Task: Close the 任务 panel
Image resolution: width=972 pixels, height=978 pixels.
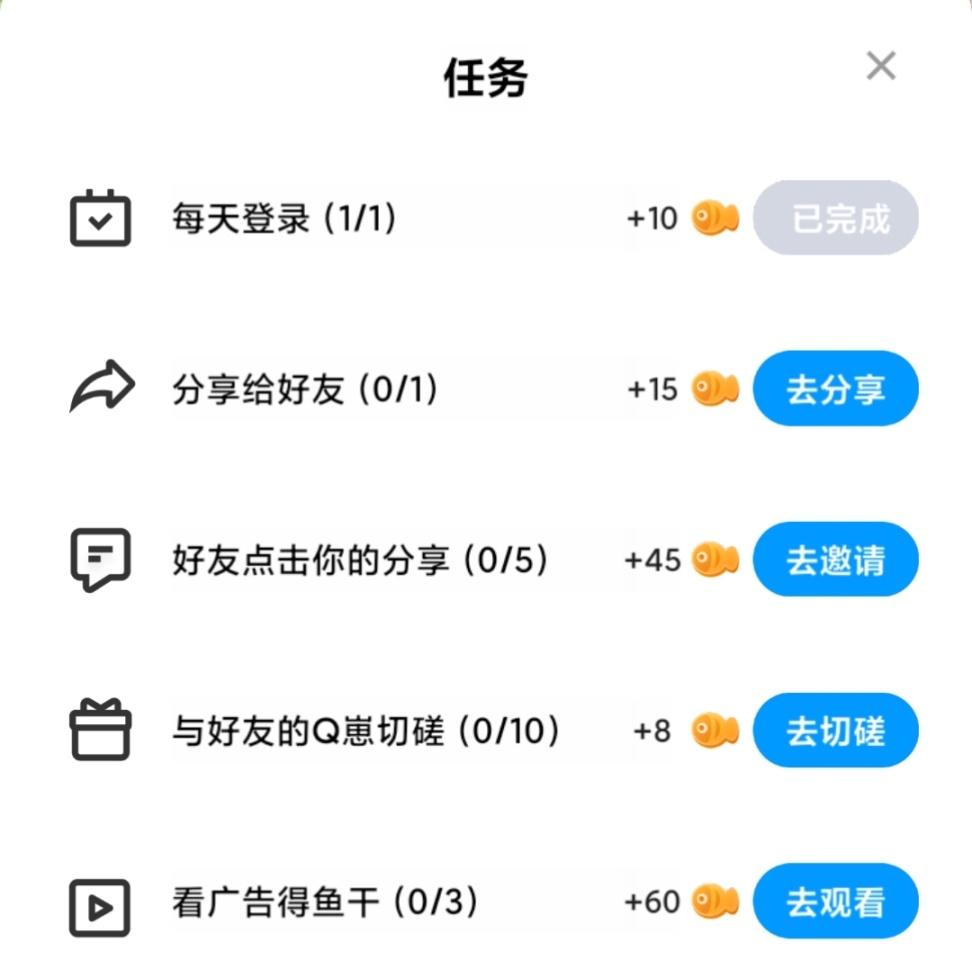Action: (880, 67)
